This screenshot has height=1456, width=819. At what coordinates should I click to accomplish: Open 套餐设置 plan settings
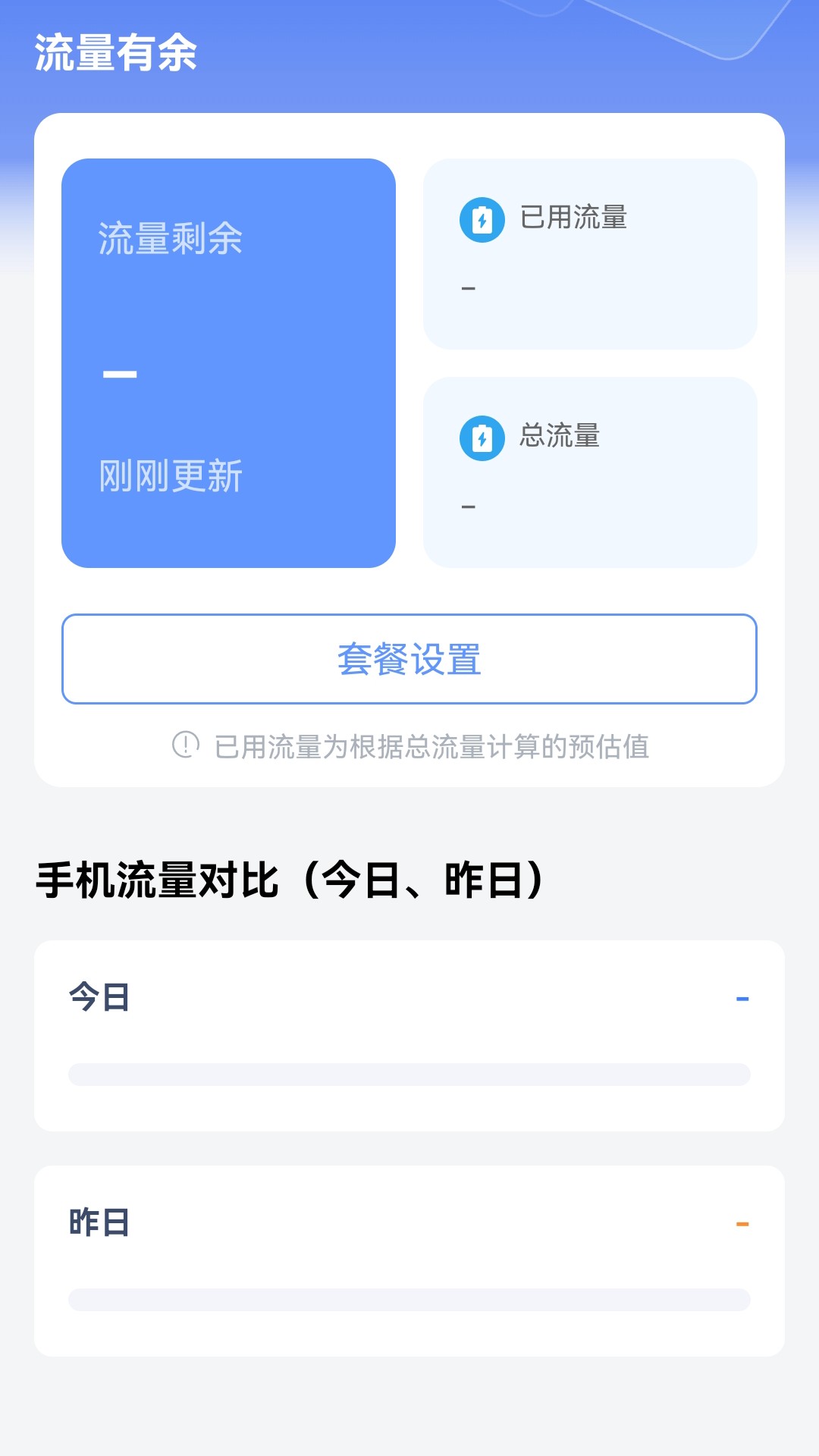[x=409, y=659]
